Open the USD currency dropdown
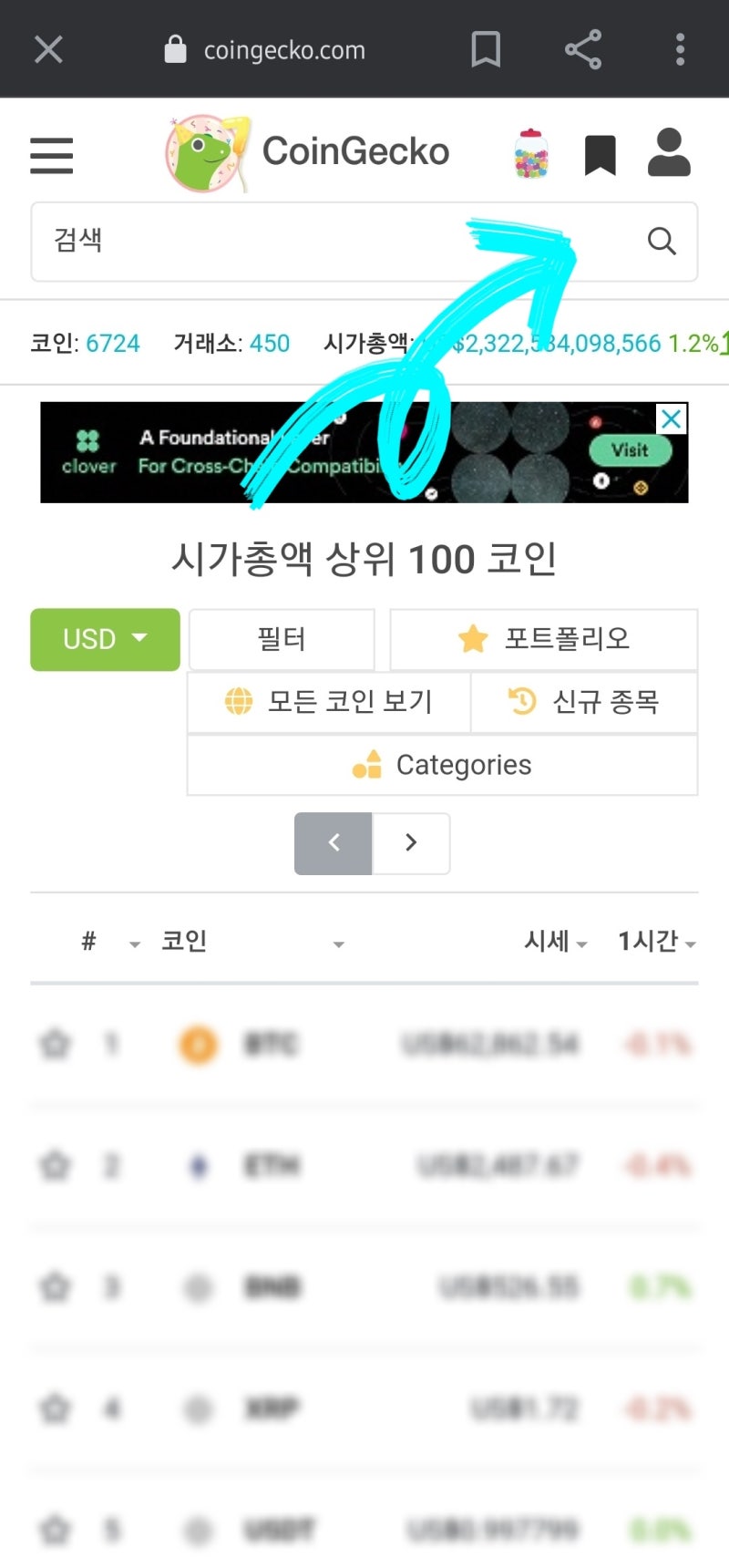 coord(104,639)
